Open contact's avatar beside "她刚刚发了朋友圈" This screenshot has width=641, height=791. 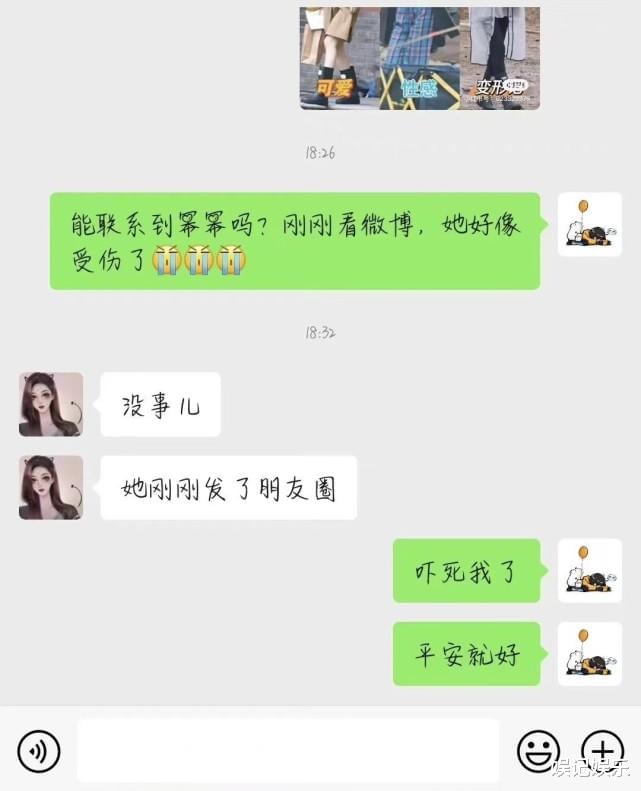(51, 487)
